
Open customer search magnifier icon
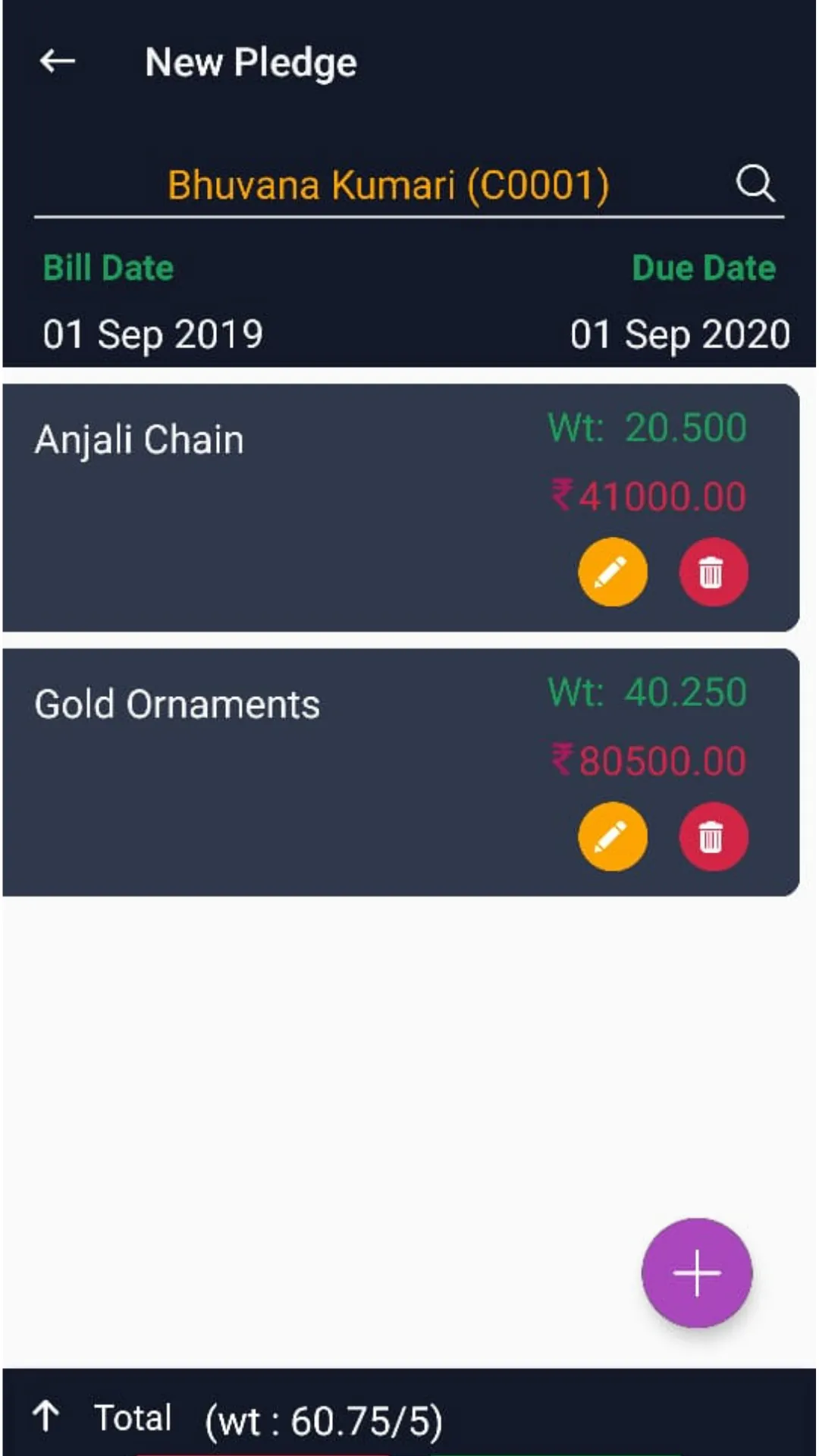click(755, 184)
